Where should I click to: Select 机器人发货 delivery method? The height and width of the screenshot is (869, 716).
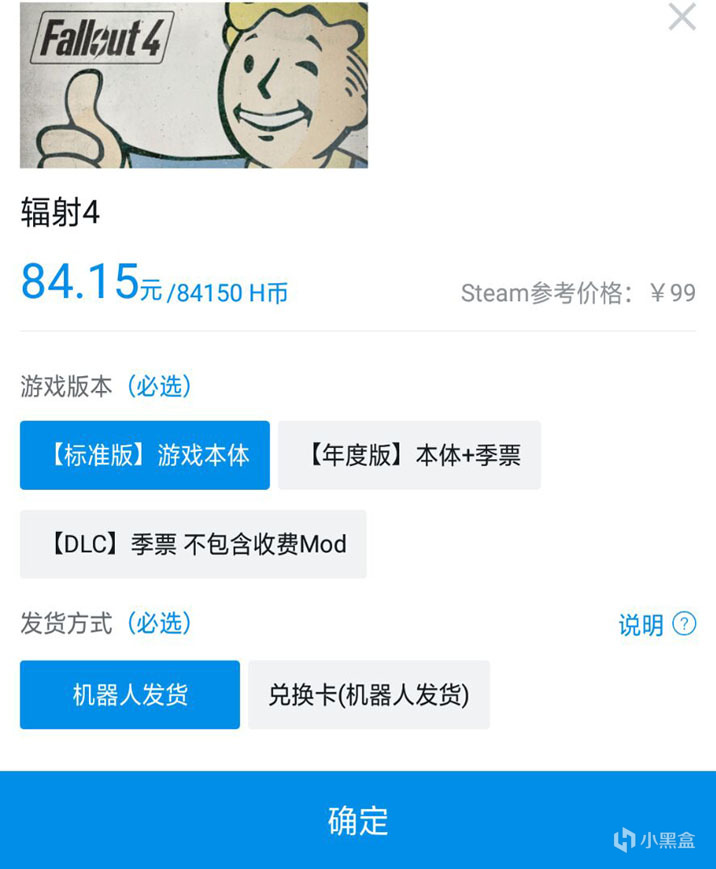[x=130, y=695]
